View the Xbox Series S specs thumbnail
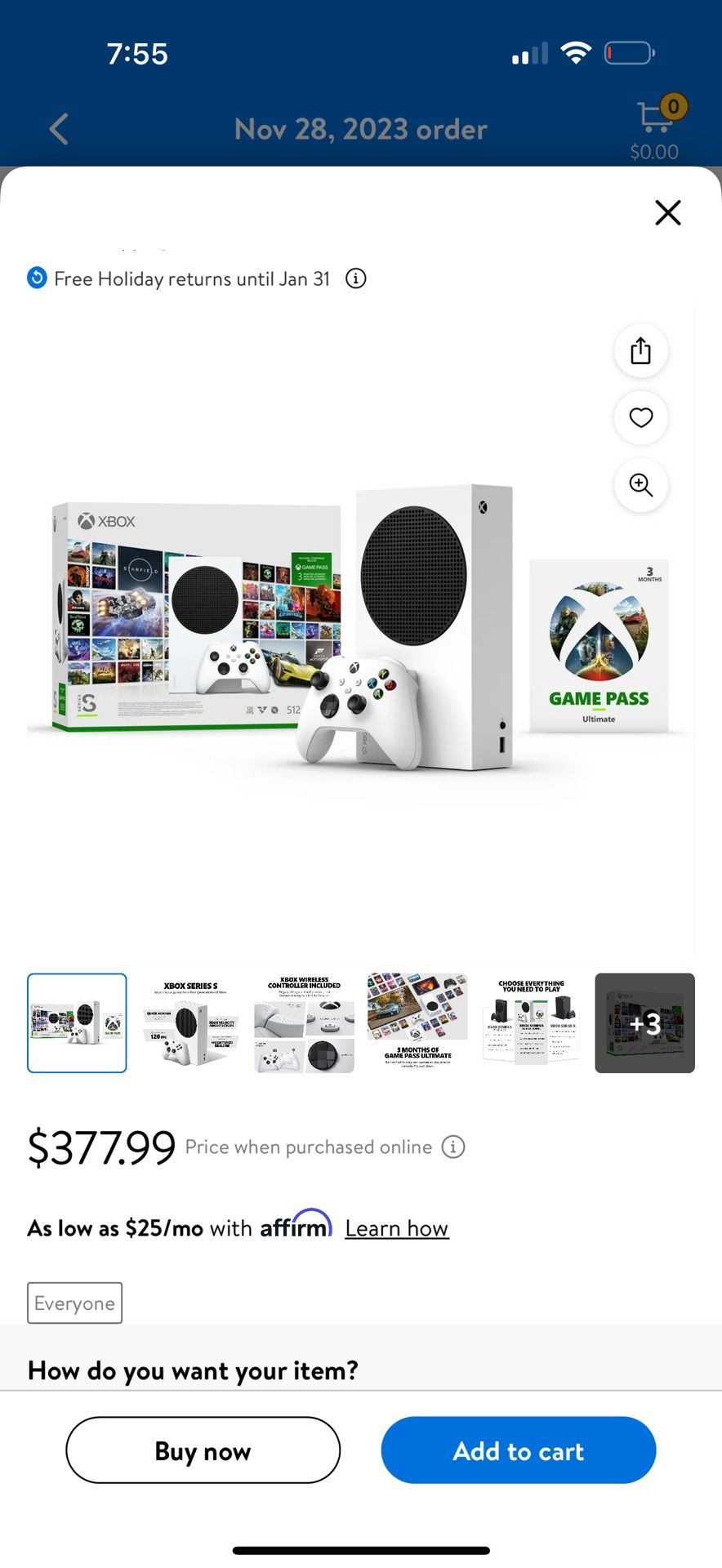 click(x=190, y=1022)
